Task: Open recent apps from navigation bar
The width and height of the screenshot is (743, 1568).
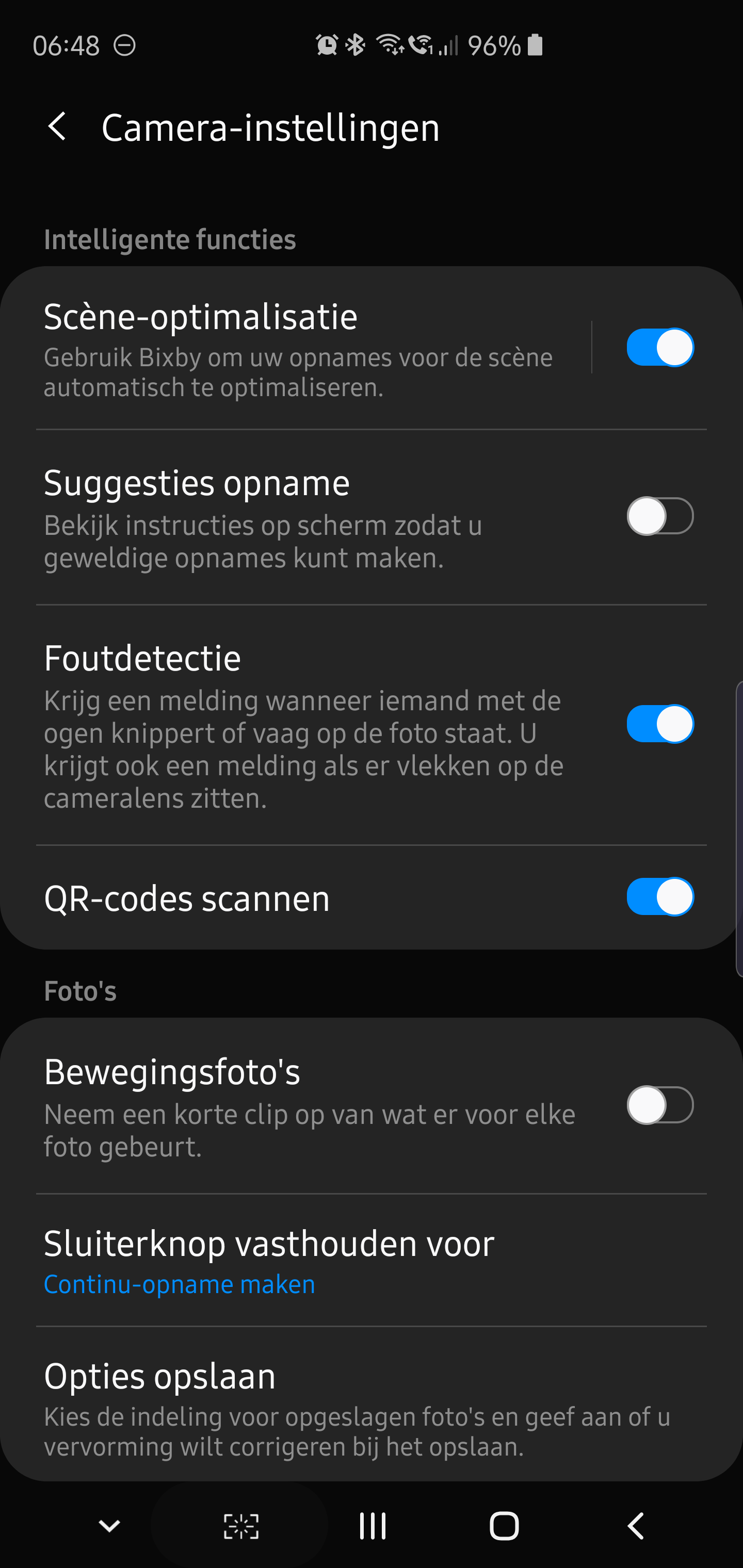Action: point(372,1526)
